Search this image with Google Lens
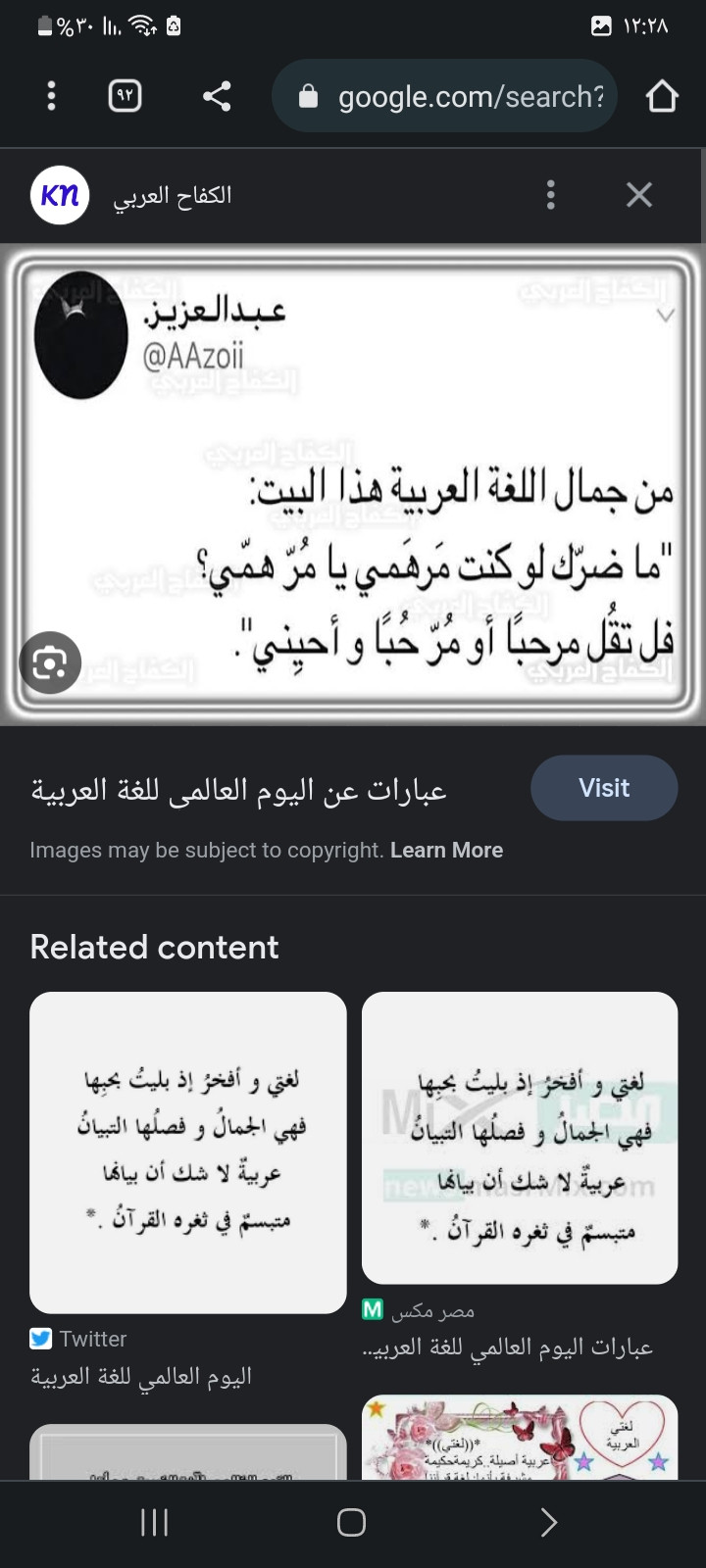This screenshot has width=706, height=1568. (x=49, y=663)
